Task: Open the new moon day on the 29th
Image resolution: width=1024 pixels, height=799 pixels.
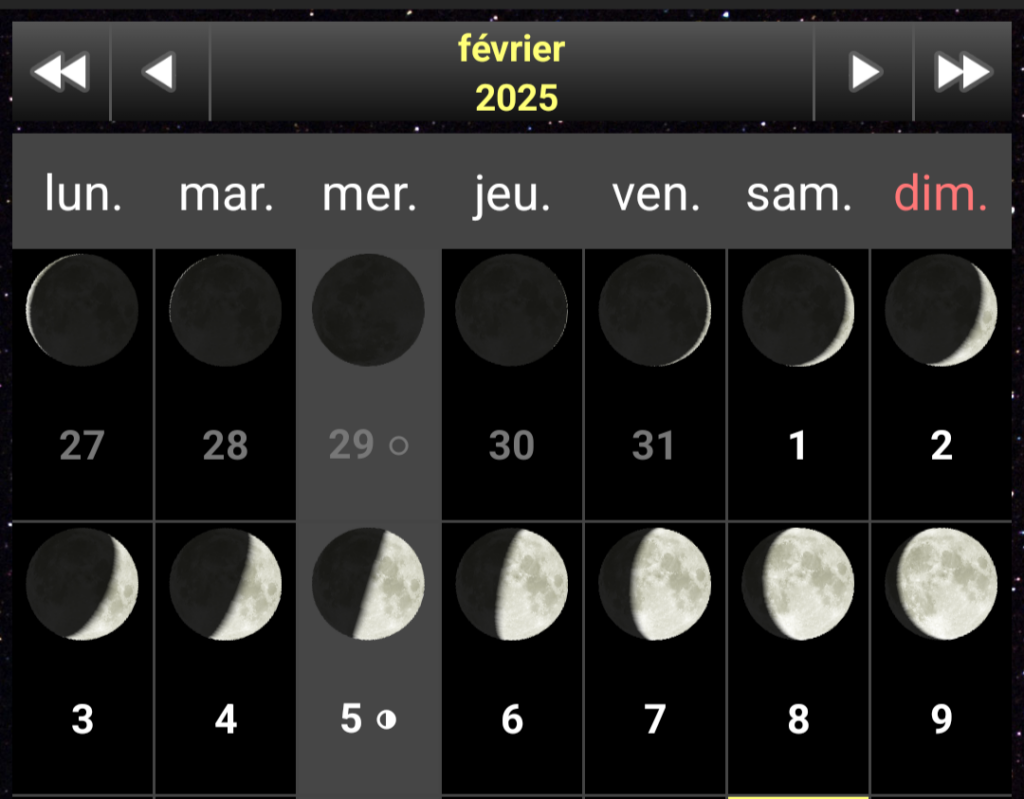Action: (368, 385)
